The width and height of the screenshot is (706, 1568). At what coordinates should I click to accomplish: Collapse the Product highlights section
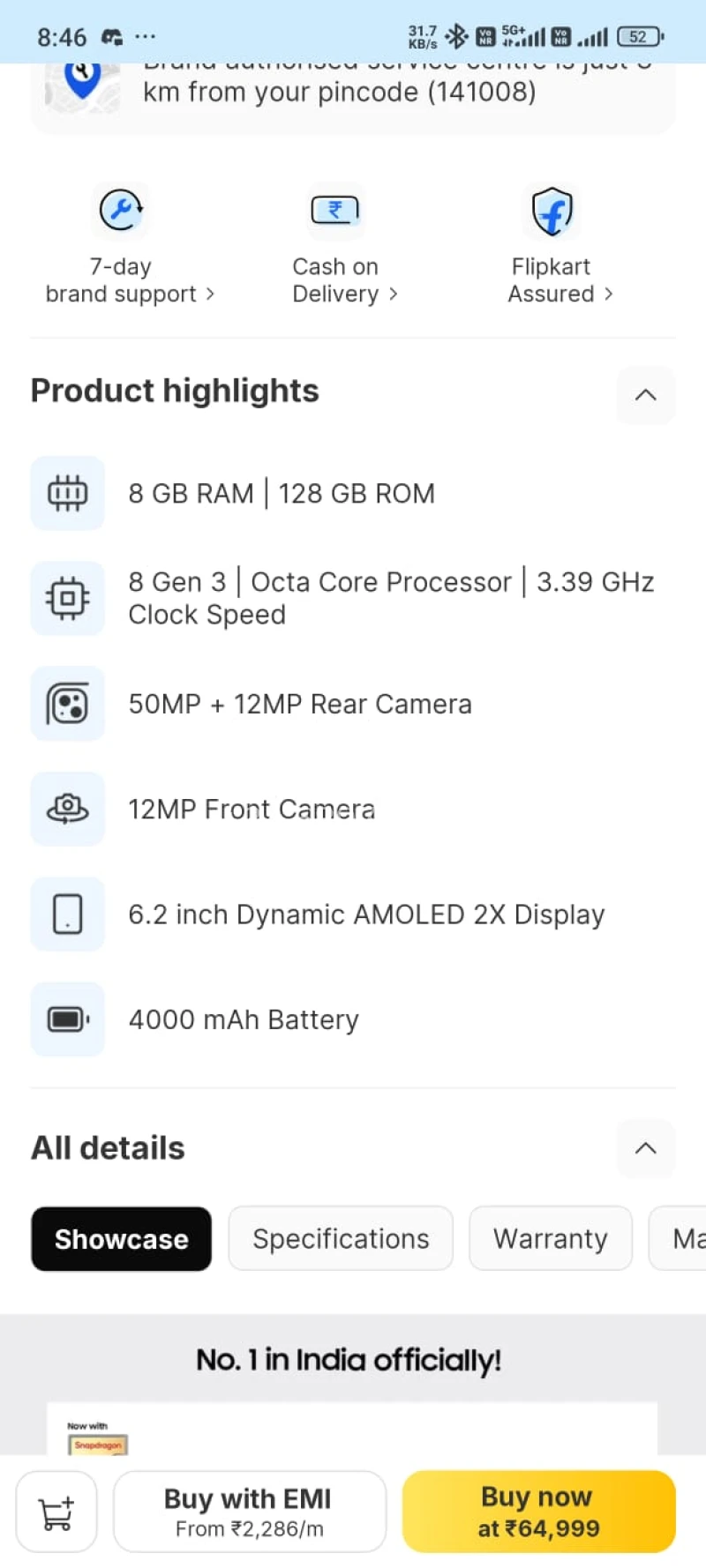(646, 394)
